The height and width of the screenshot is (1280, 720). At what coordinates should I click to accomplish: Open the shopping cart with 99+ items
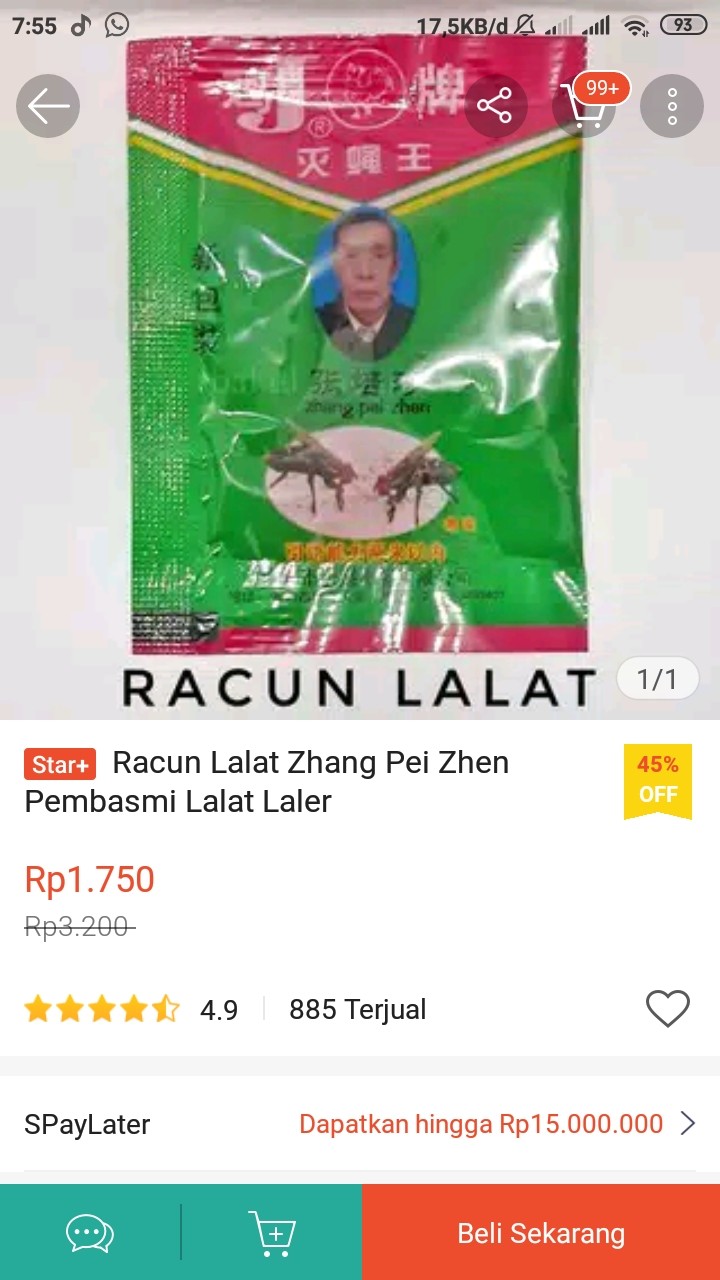[584, 105]
